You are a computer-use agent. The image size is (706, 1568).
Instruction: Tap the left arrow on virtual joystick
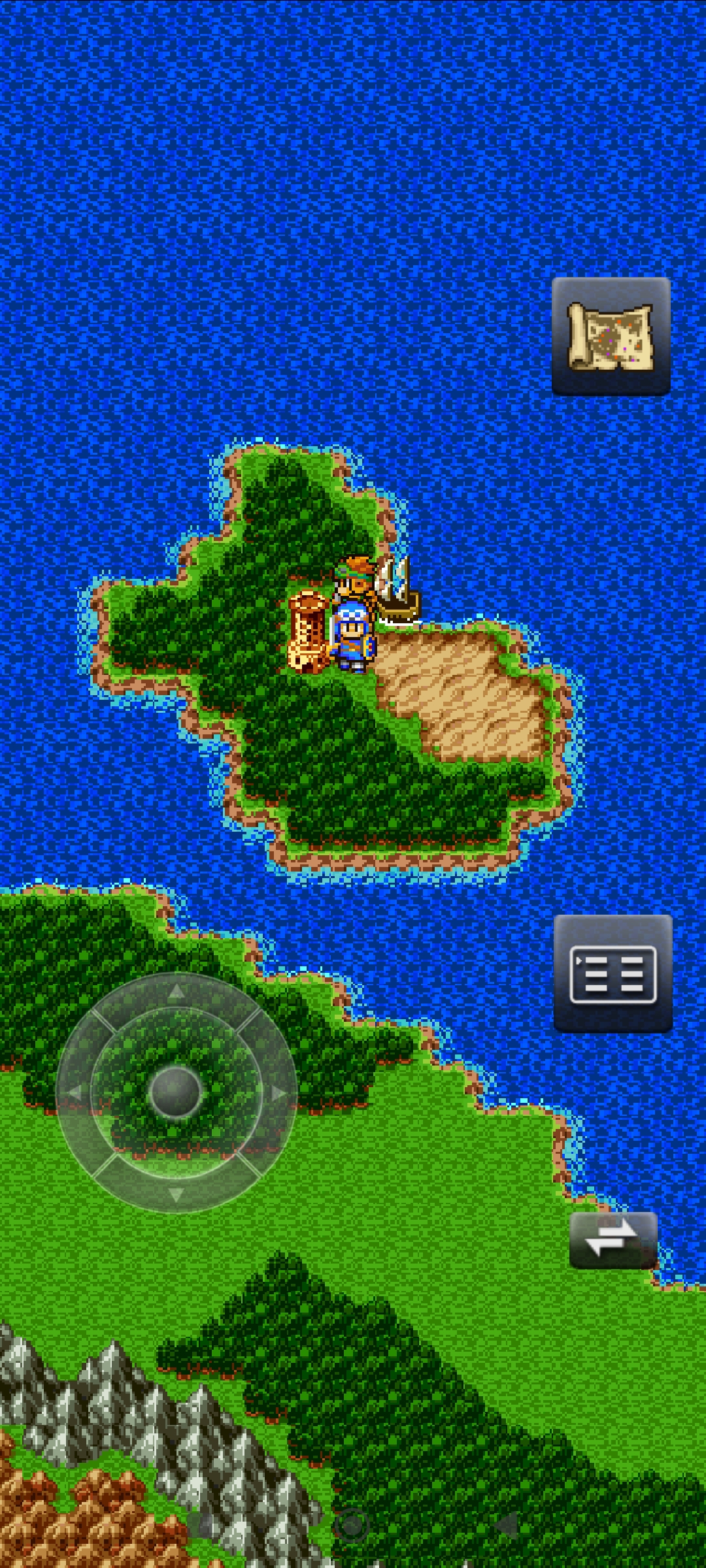(75, 1092)
